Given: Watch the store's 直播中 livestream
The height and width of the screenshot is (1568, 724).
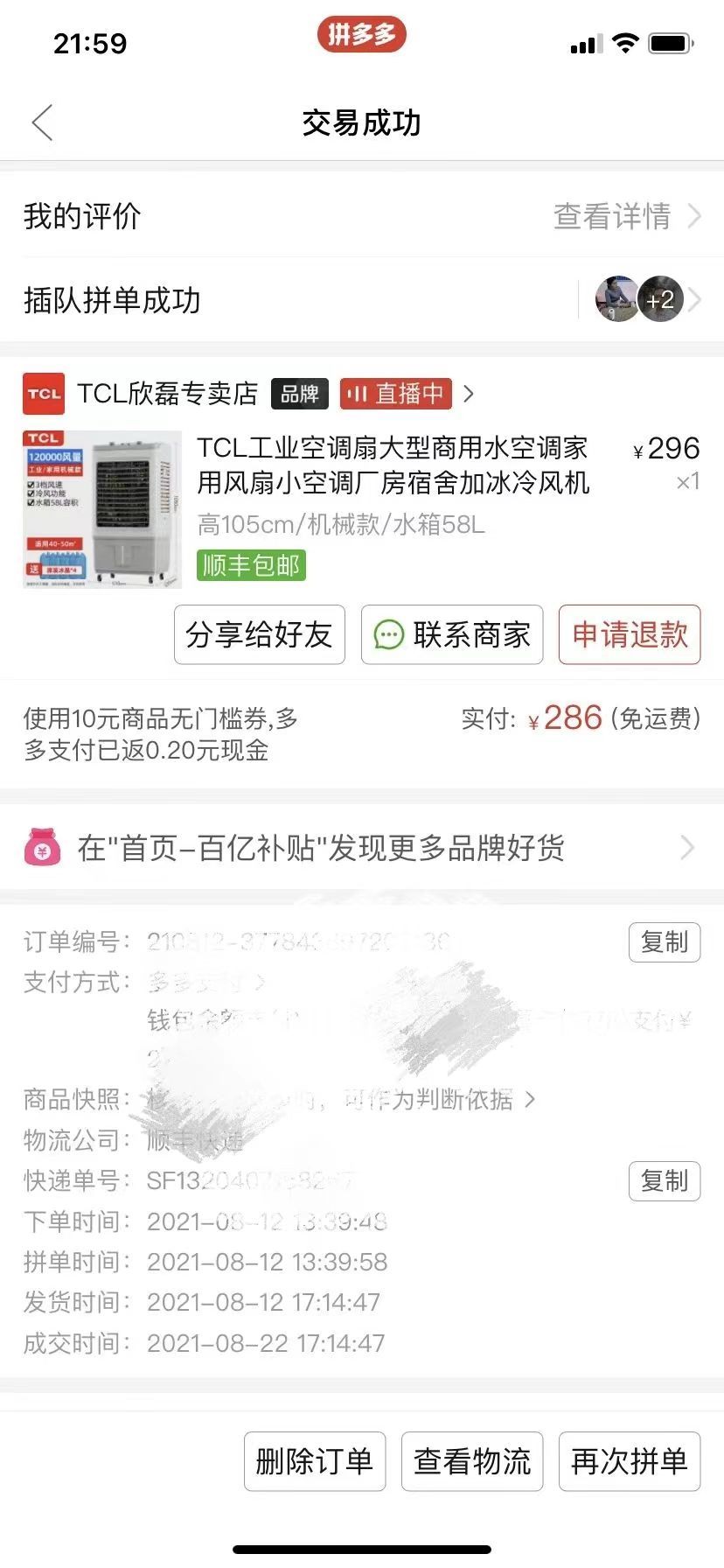Looking at the screenshot, I should point(396,394).
